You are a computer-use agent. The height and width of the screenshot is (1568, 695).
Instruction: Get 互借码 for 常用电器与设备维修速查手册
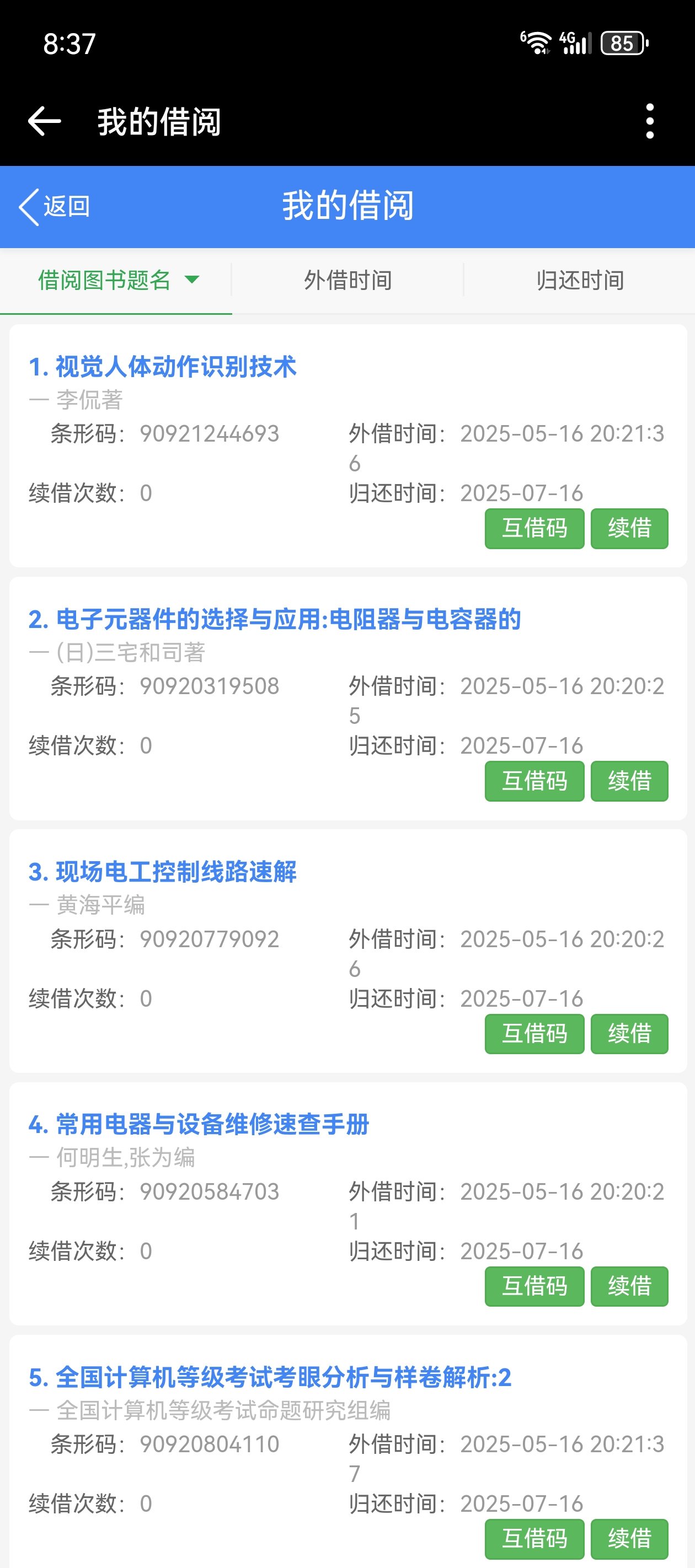coord(534,1286)
